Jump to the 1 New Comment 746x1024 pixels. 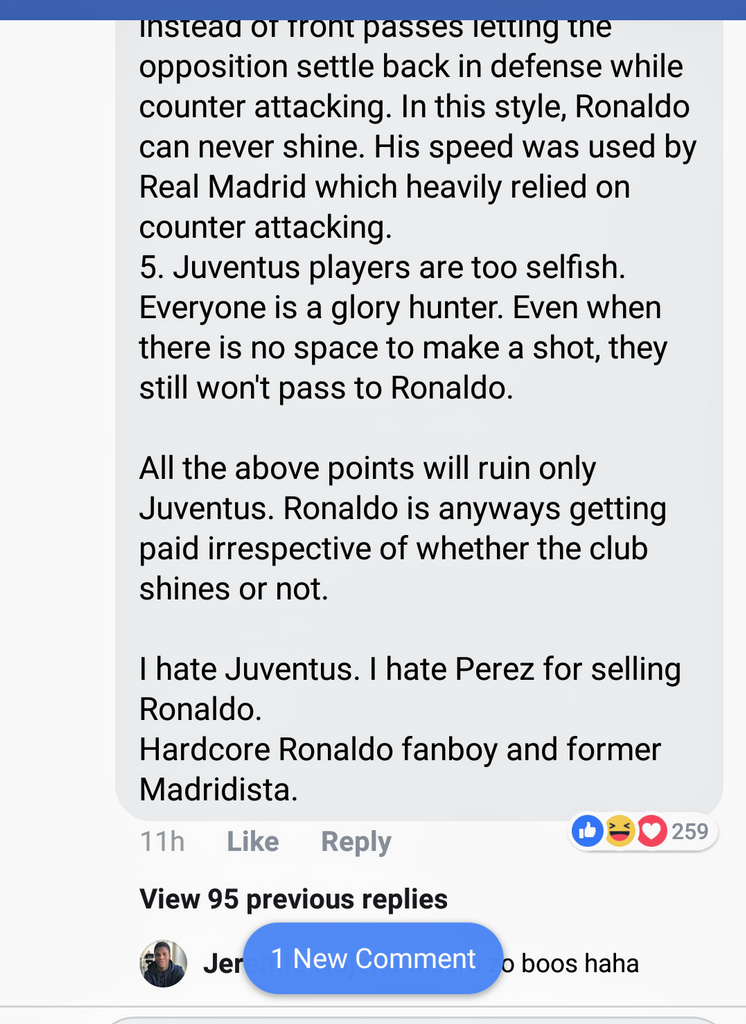pyautogui.click(x=373, y=959)
